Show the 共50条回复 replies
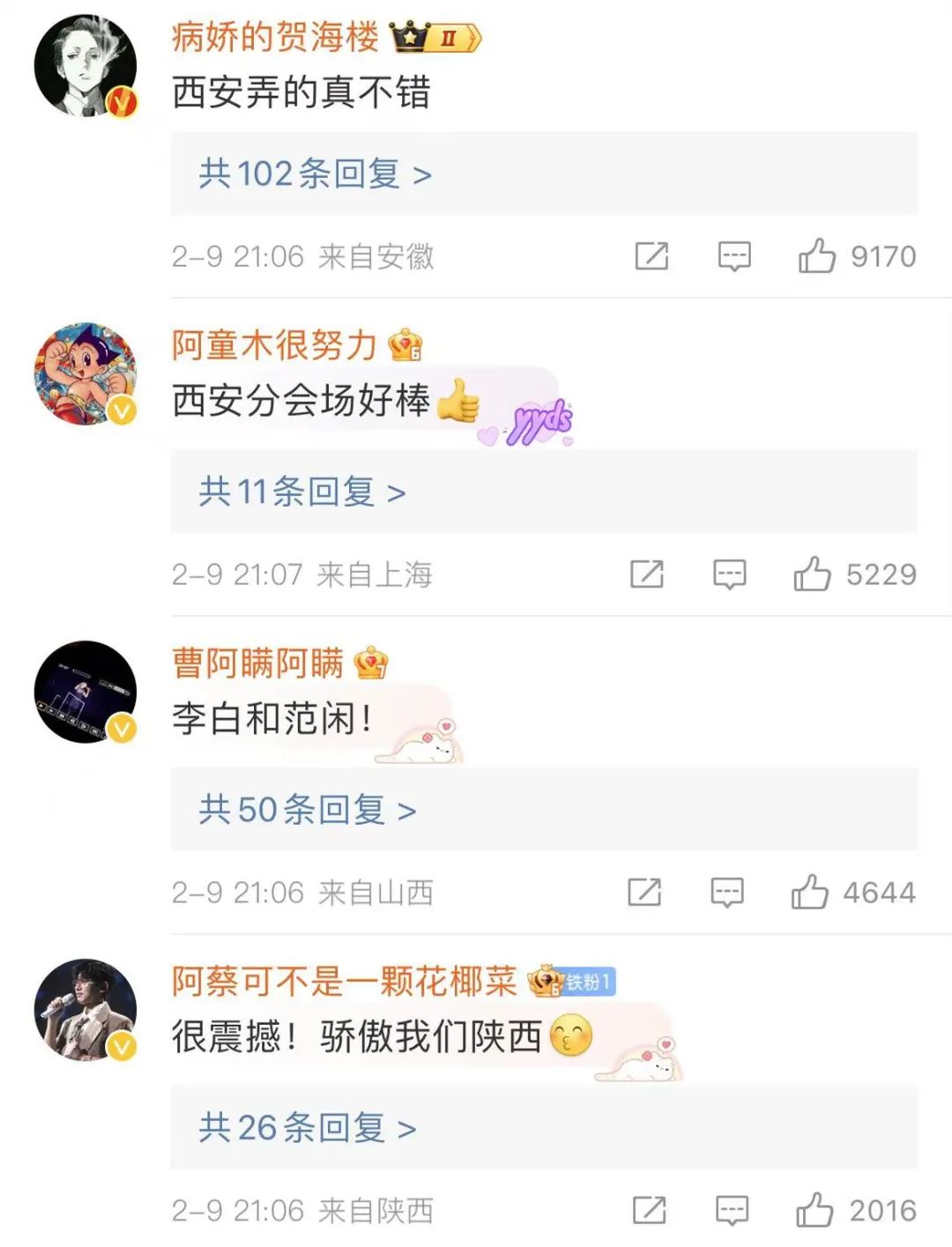Viewport: 952px width, 1247px height. (307, 810)
